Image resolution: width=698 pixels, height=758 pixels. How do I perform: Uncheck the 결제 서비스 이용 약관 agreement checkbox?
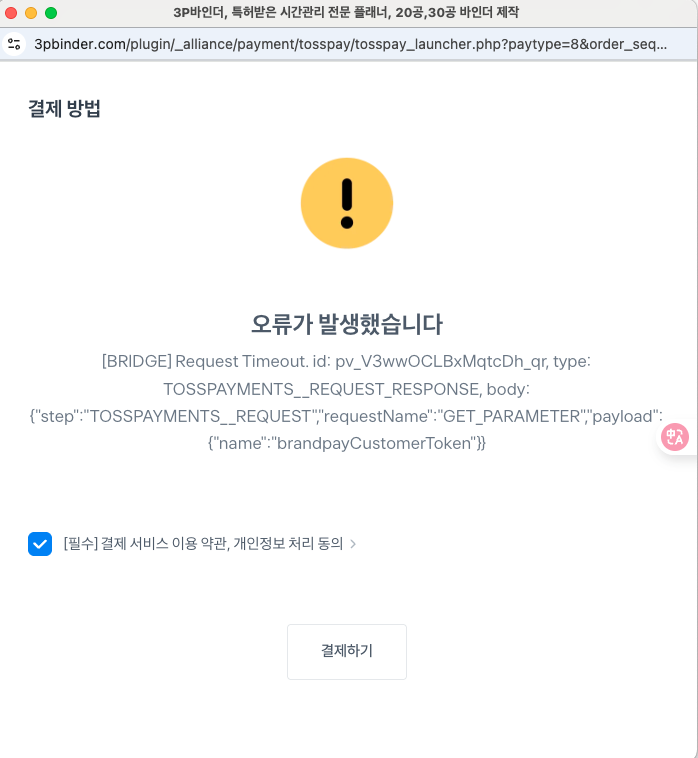click(x=40, y=544)
